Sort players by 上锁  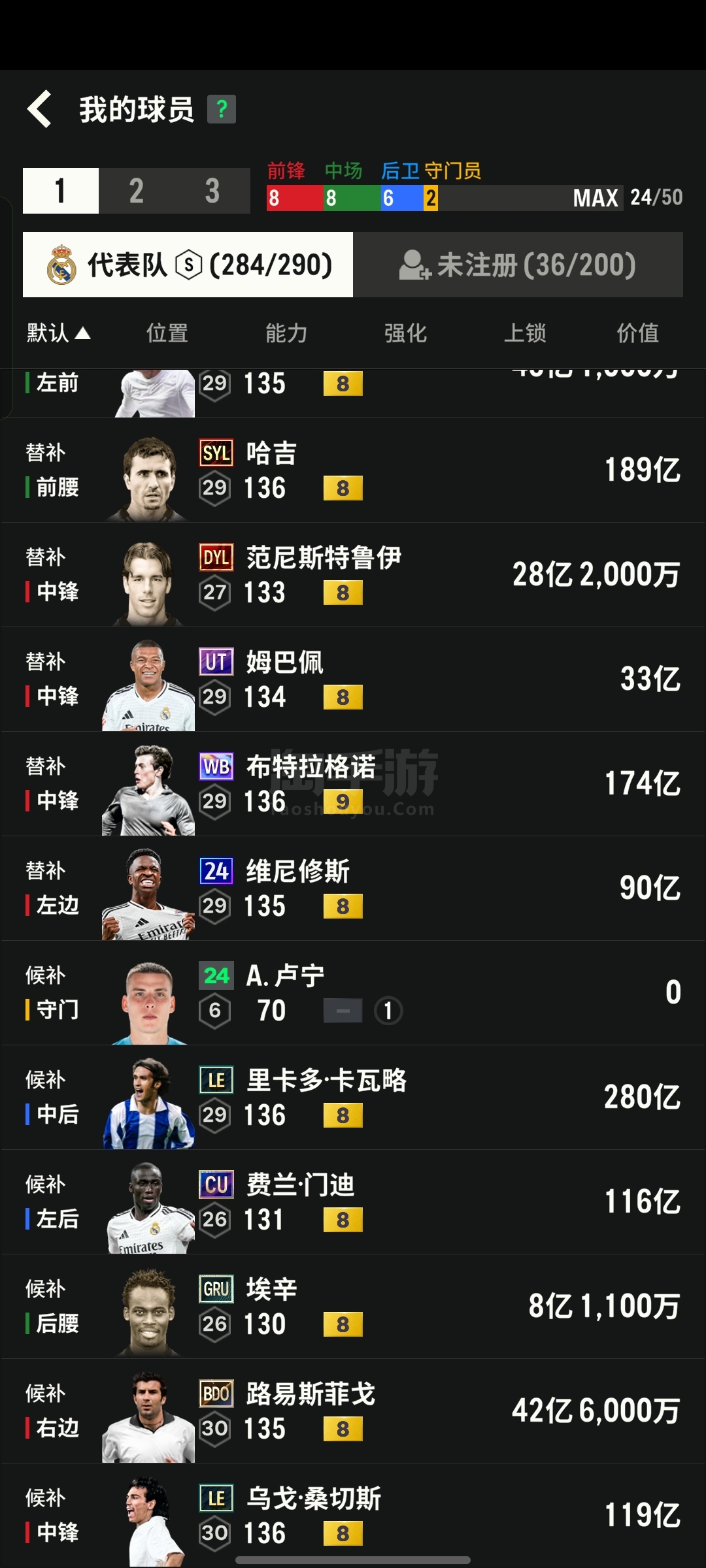(x=525, y=333)
